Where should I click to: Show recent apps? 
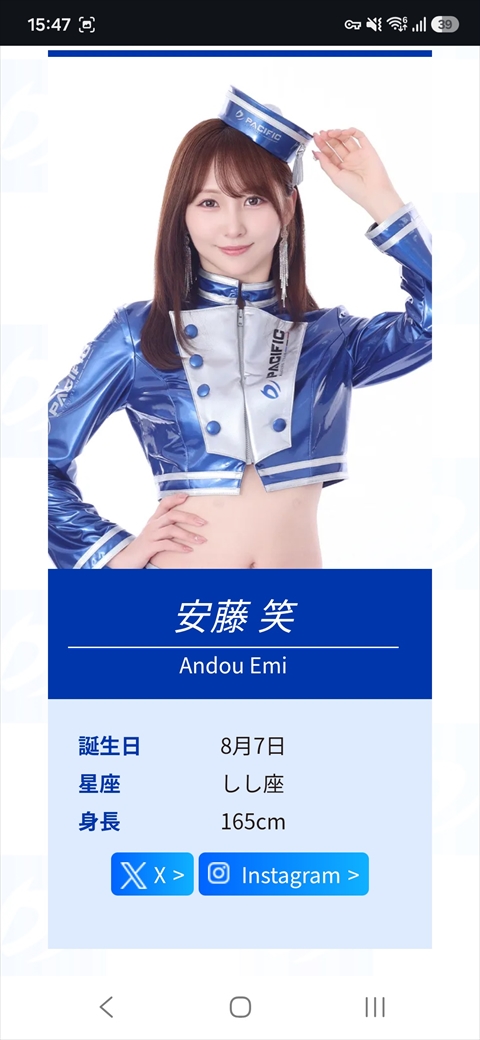375,1007
